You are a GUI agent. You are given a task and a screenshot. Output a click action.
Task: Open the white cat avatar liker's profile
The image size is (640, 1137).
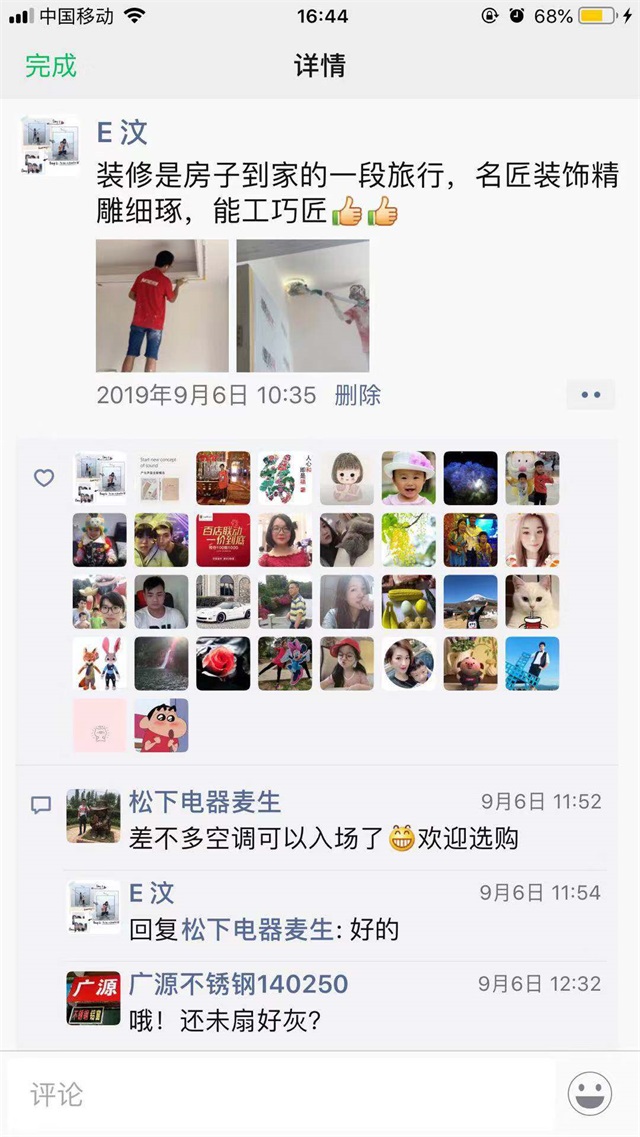coord(532,601)
